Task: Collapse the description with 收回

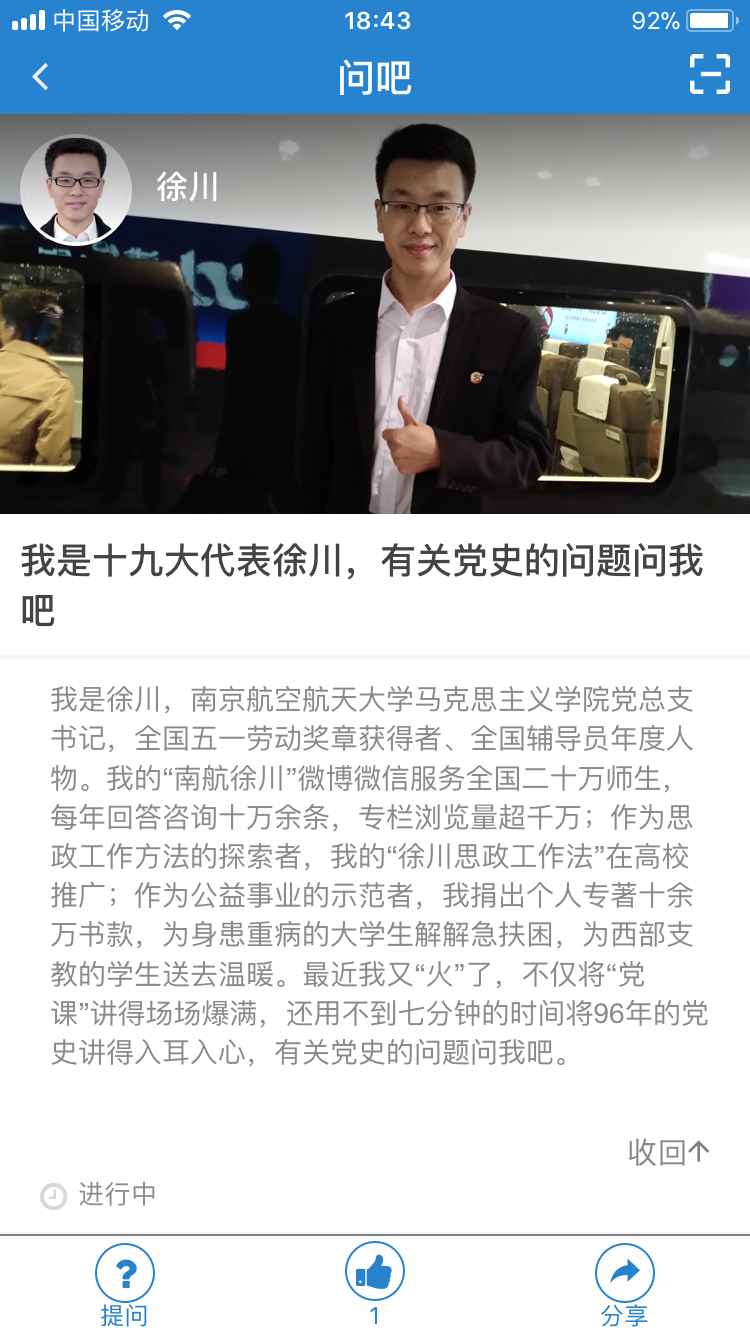Action: 668,1152
